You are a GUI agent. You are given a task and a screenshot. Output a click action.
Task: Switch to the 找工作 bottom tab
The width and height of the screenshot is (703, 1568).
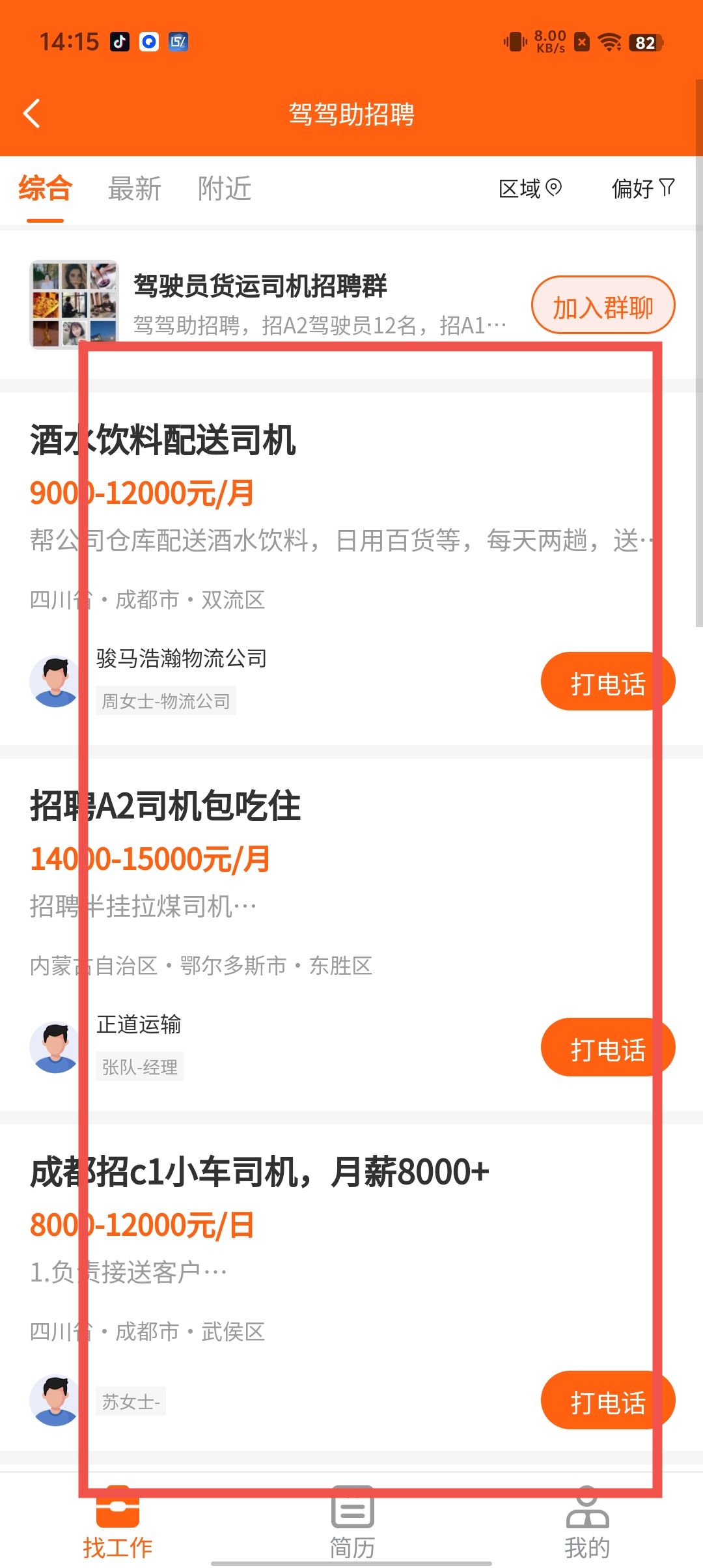coord(117,1524)
